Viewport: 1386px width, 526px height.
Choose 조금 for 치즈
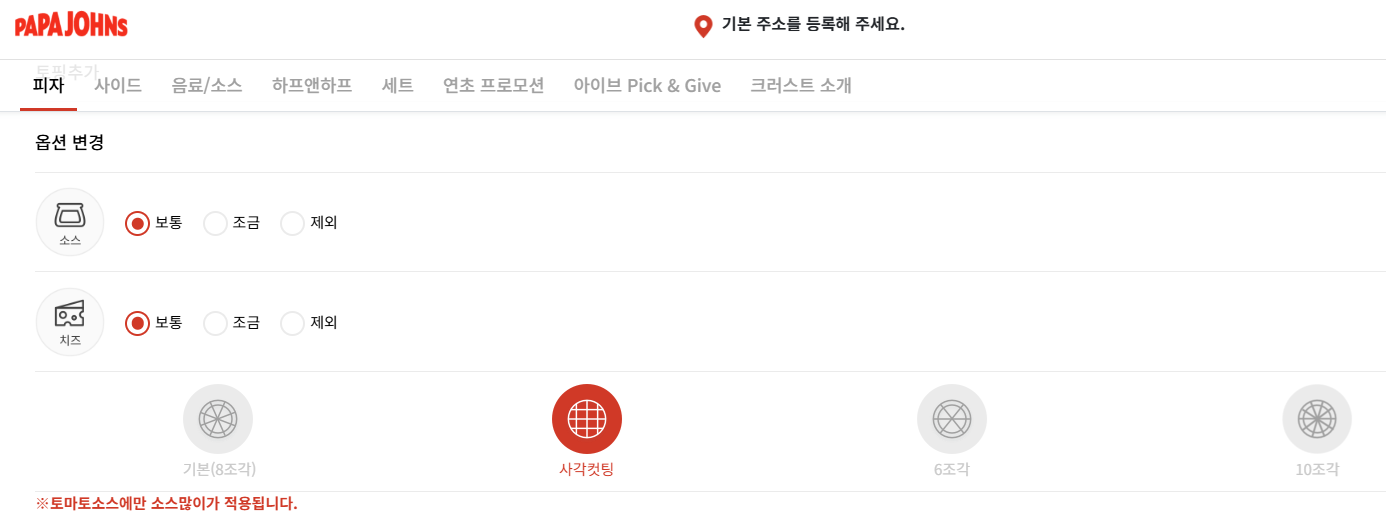point(216,323)
